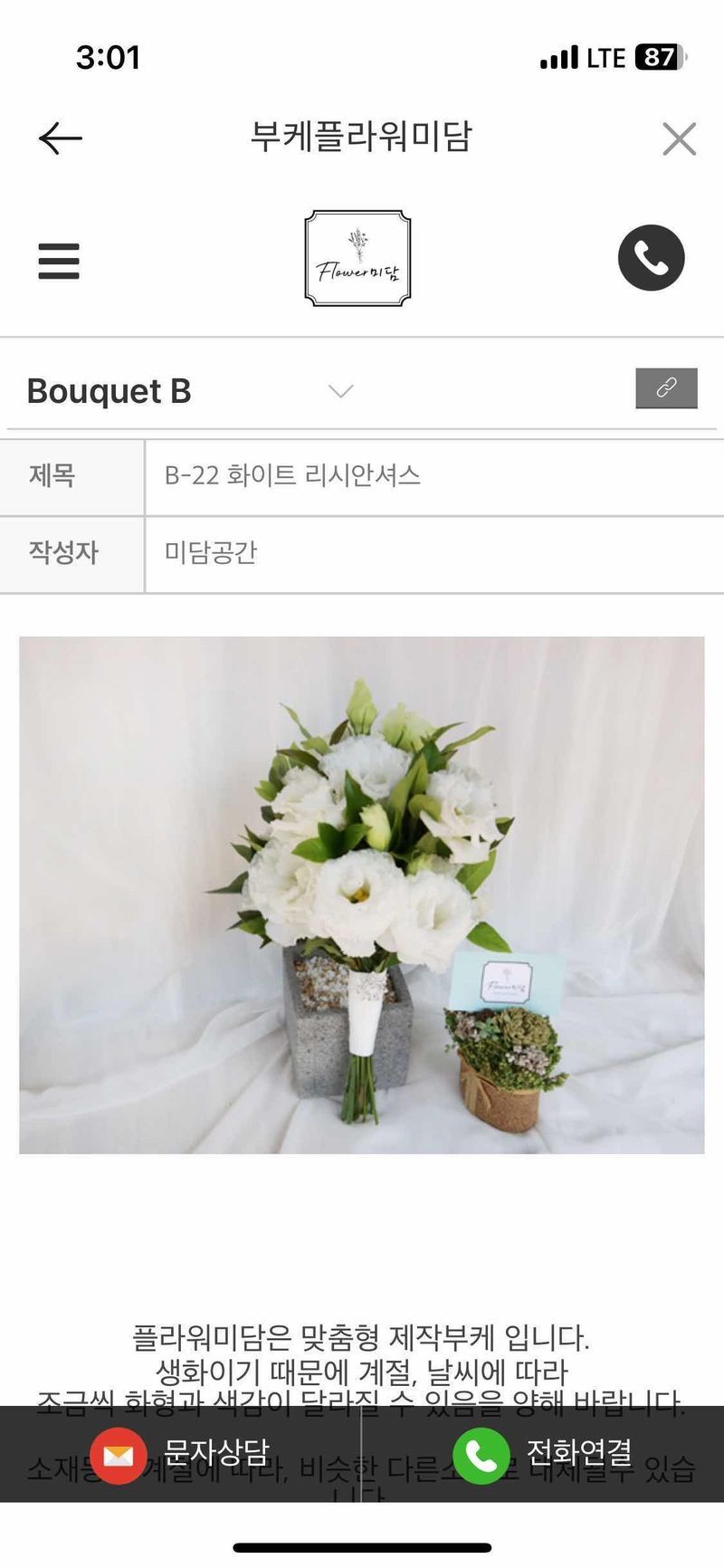Call the shop via round phone icon
724x1568 pixels.
[x=651, y=258]
